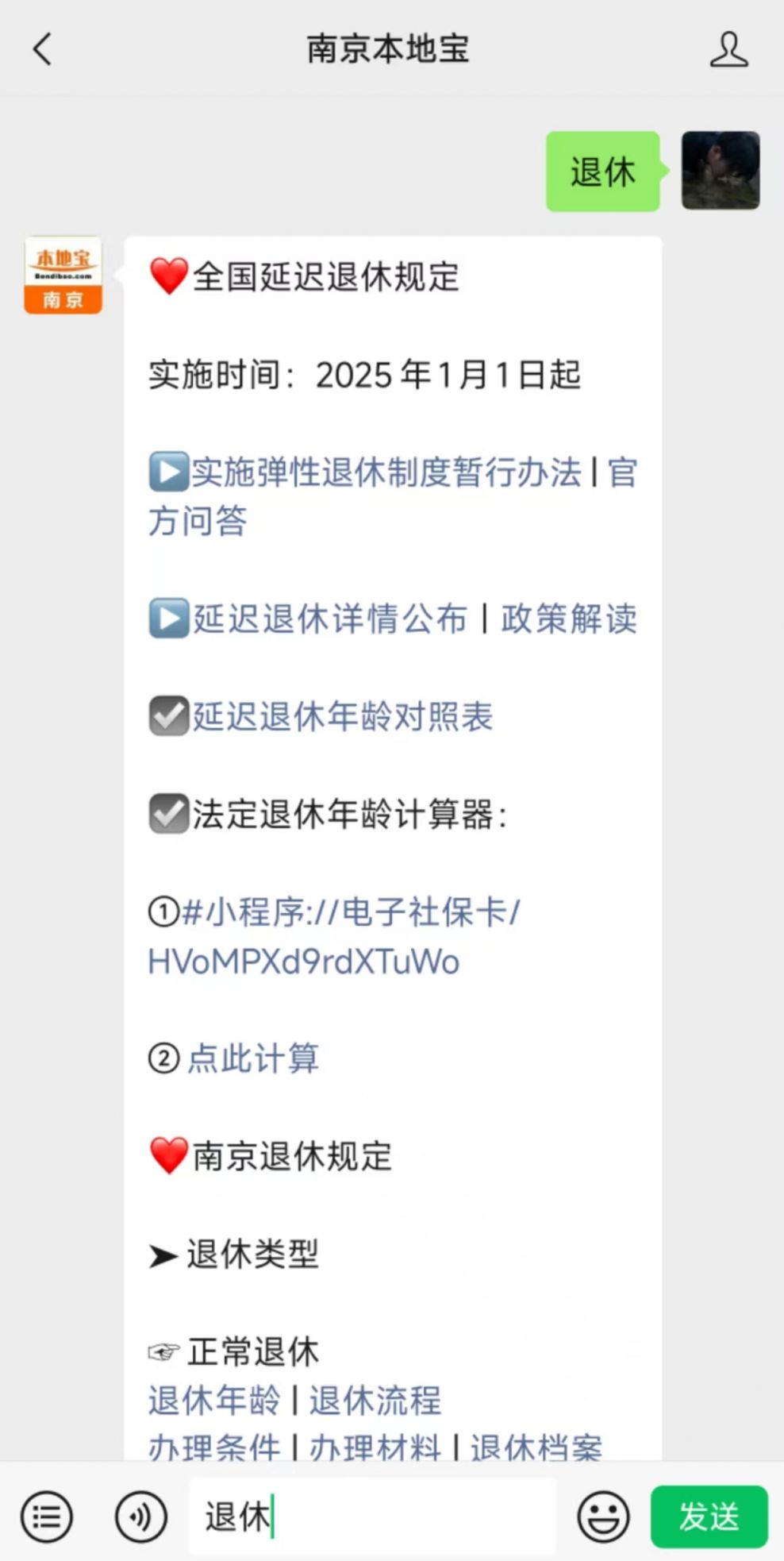Open 政策解读 link
Screen dimensions: 784x1561
tap(568, 619)
